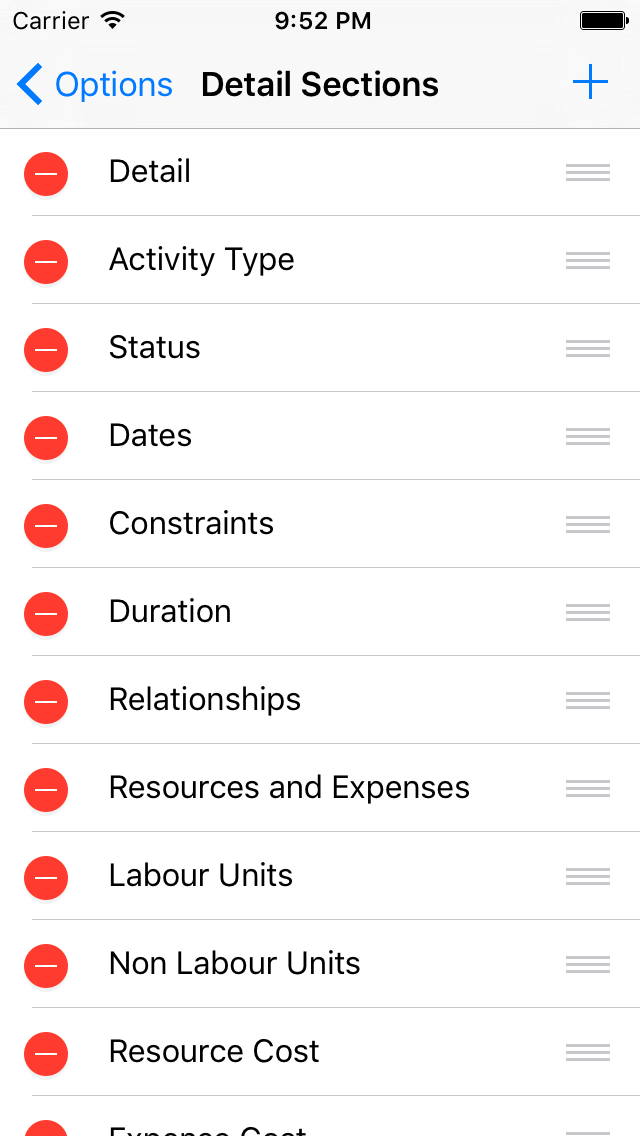
Task: Tap the red minus beside Dates
Action: click(x=46, y=438)
